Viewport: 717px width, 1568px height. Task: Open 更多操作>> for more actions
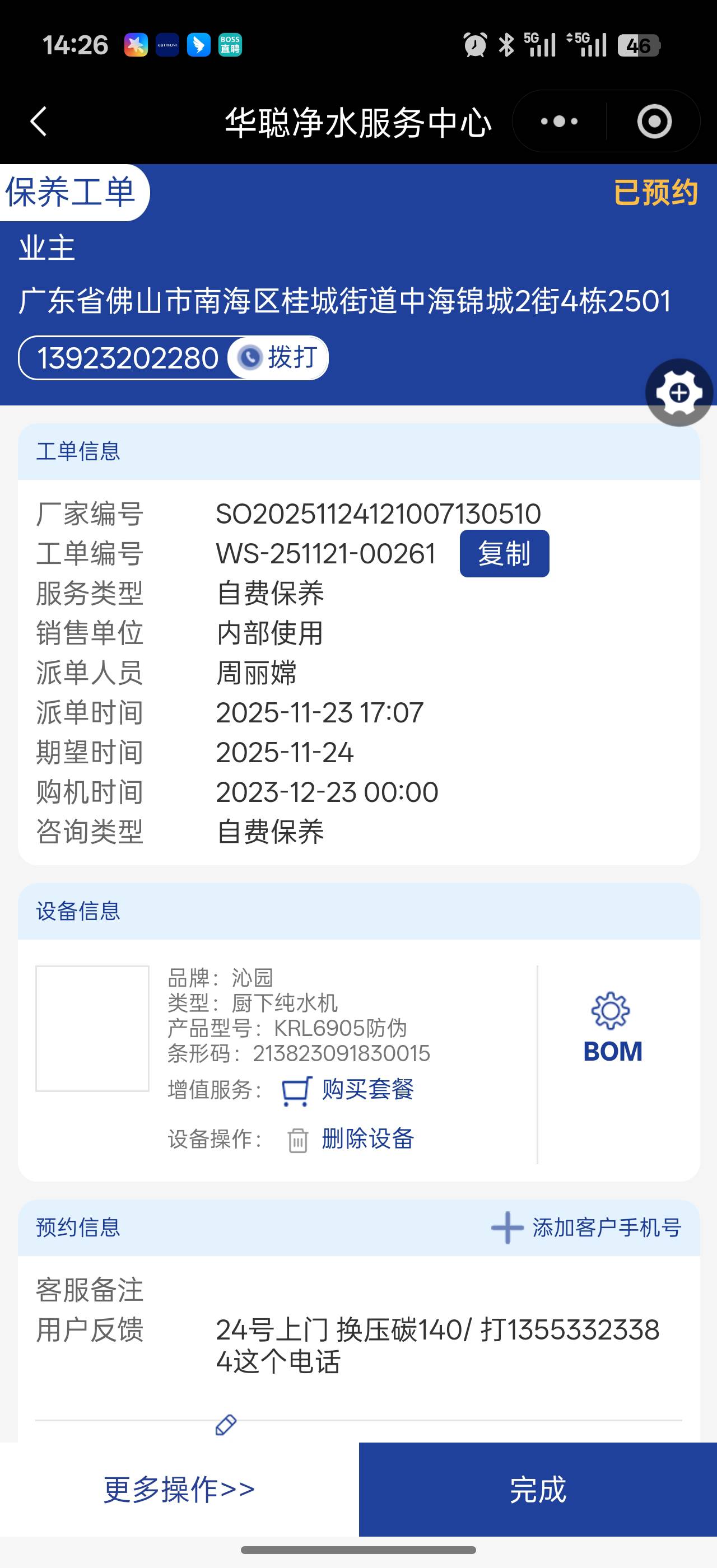179,1490
